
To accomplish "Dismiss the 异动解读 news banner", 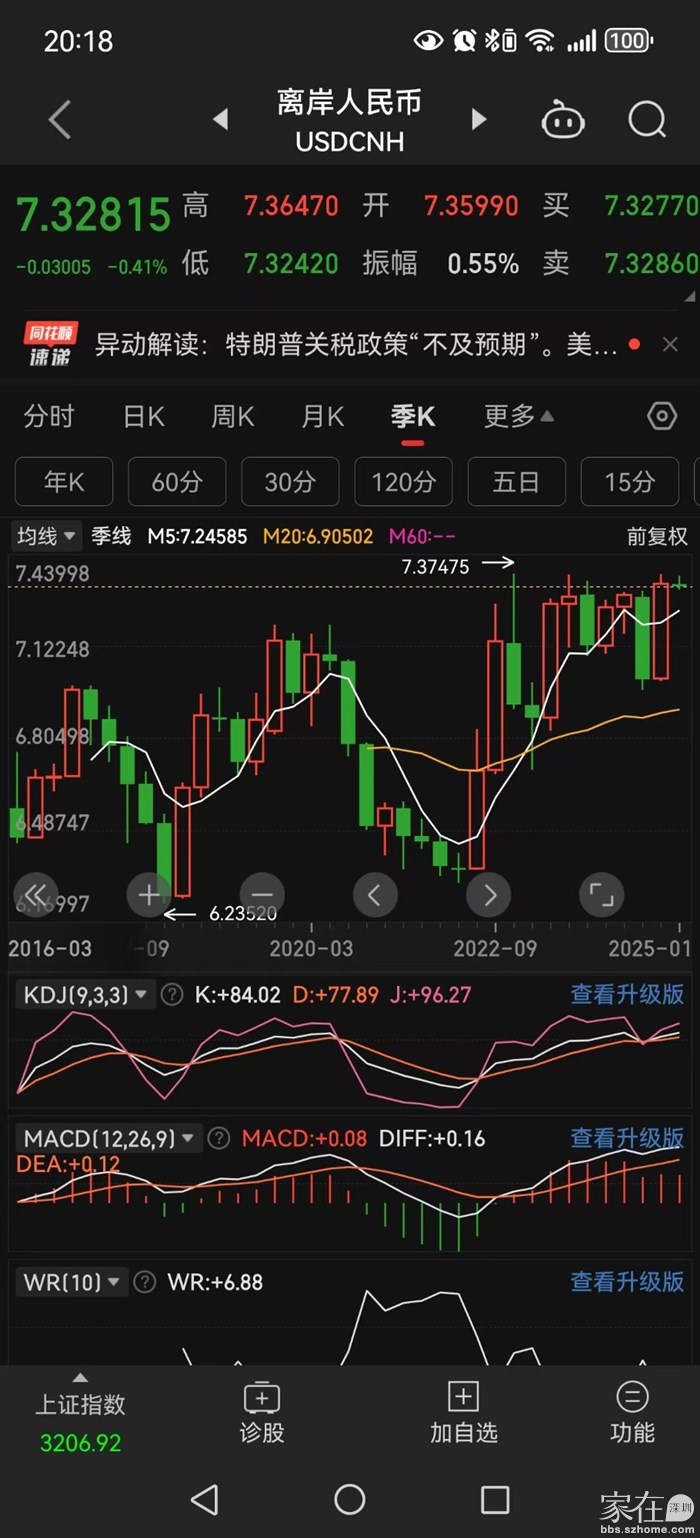I will pos(670,345).
